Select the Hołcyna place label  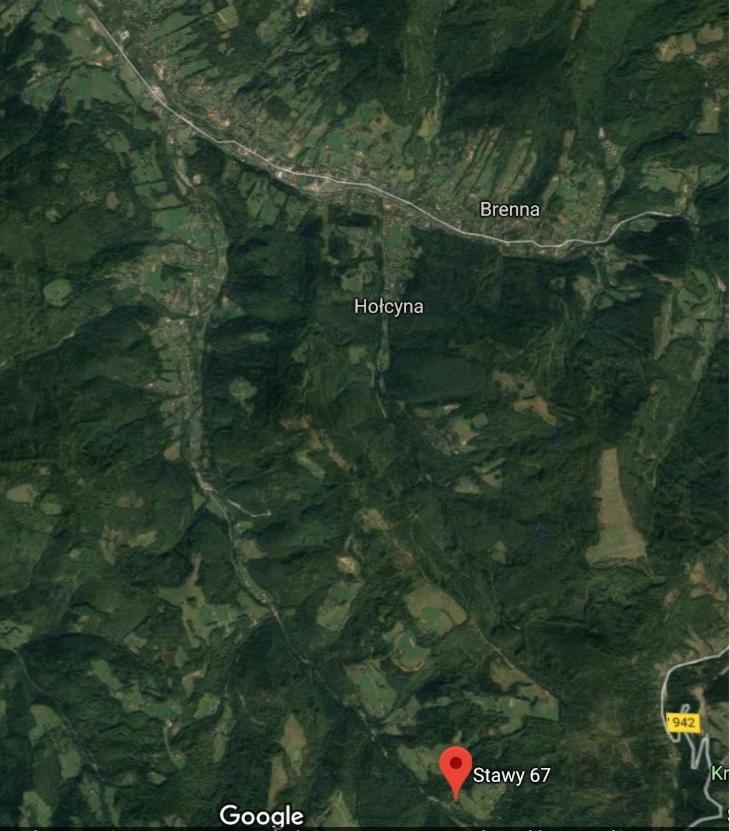click(x=389, y=307)
